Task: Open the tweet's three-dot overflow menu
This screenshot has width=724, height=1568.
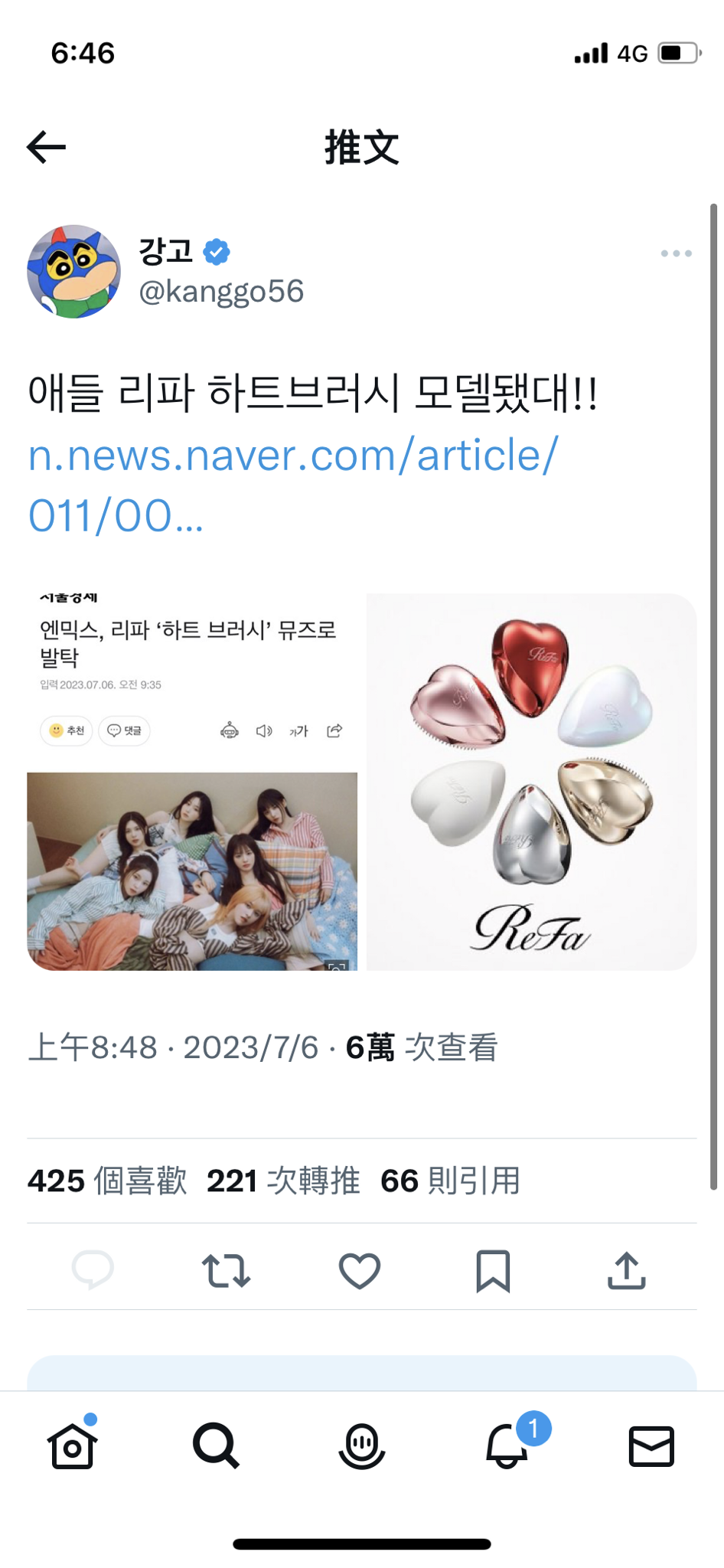Action: tap(676, 253)
